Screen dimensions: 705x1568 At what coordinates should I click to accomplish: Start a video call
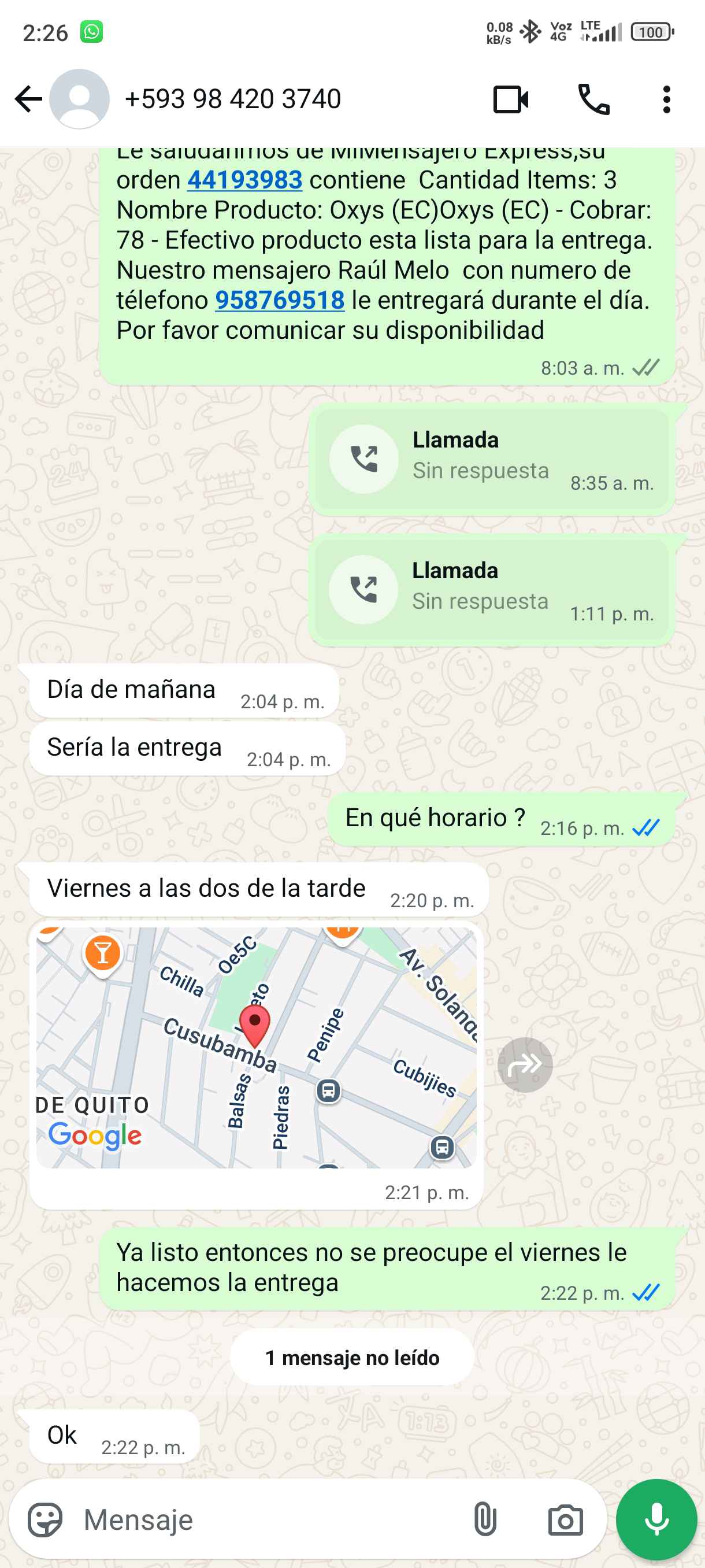pos(510,100)
